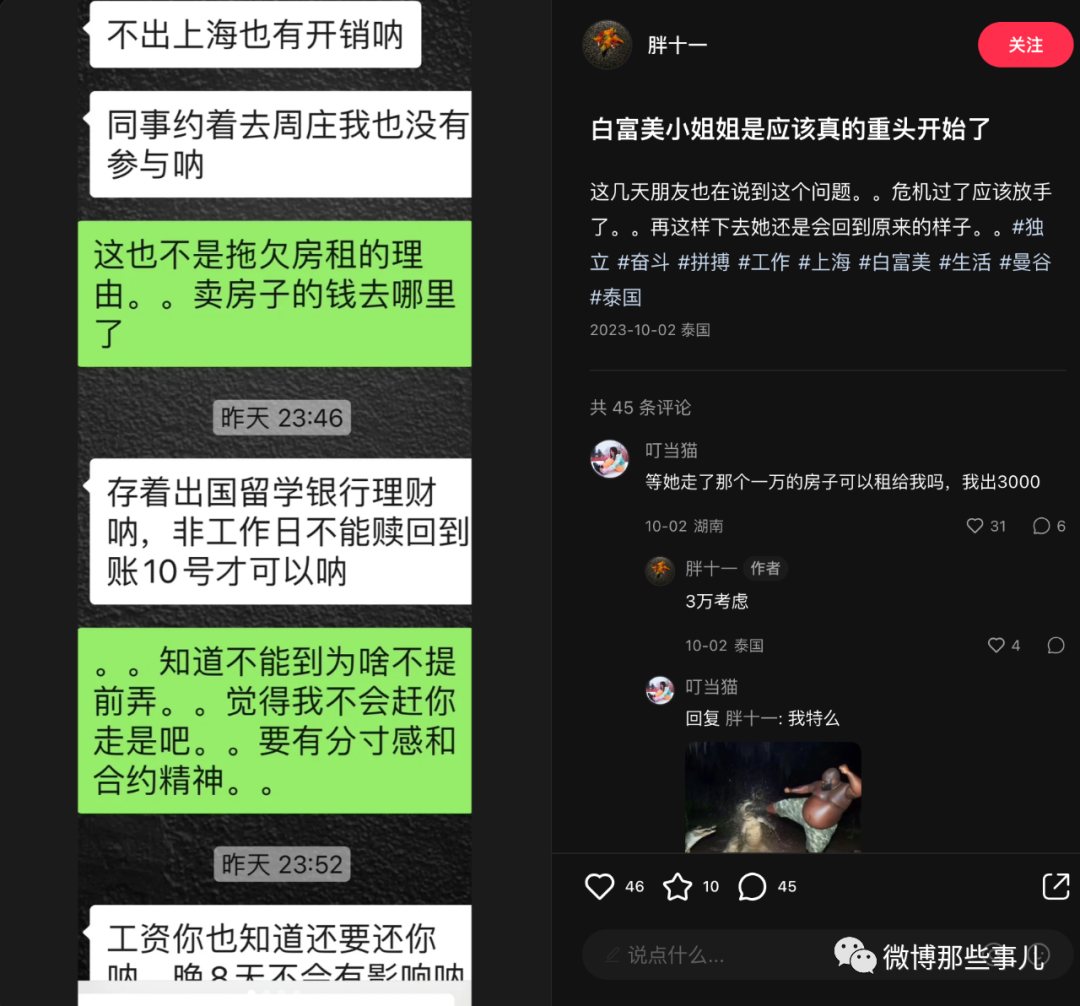The height and width of the screenshot is (1006, 1080).
Task: Save the post with the star icon
Action: coord(678,886)
